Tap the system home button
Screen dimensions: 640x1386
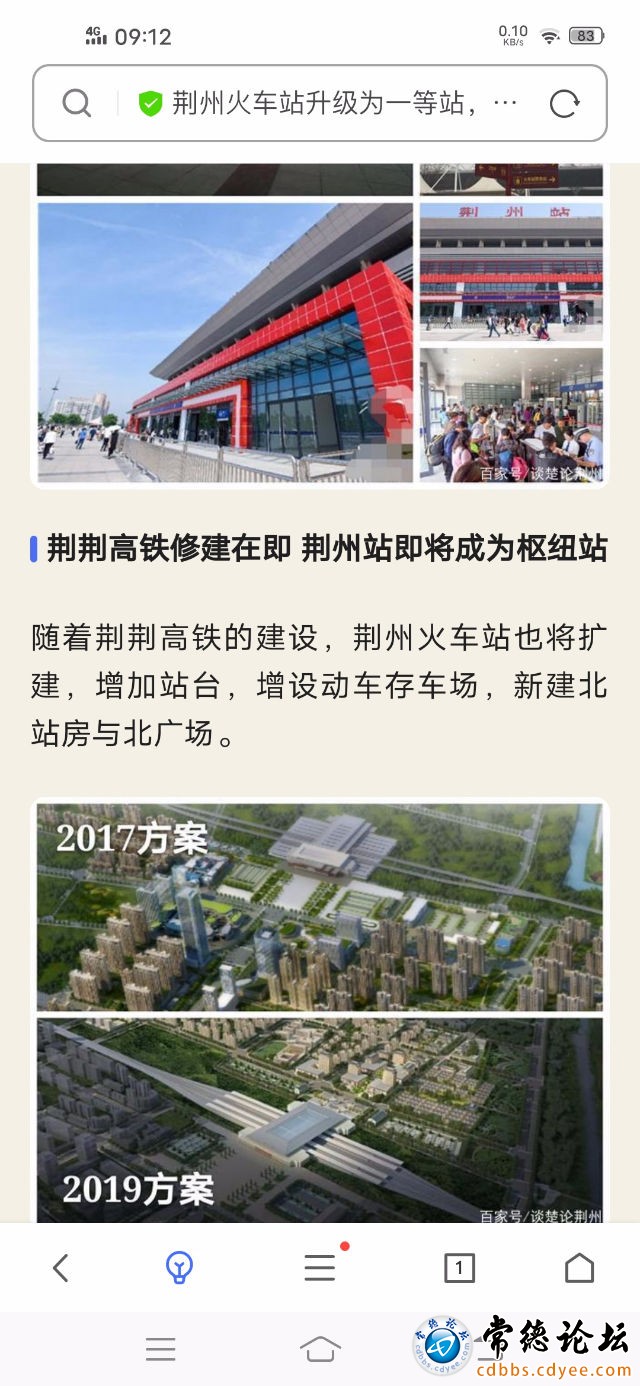(x=320, y=1349)
